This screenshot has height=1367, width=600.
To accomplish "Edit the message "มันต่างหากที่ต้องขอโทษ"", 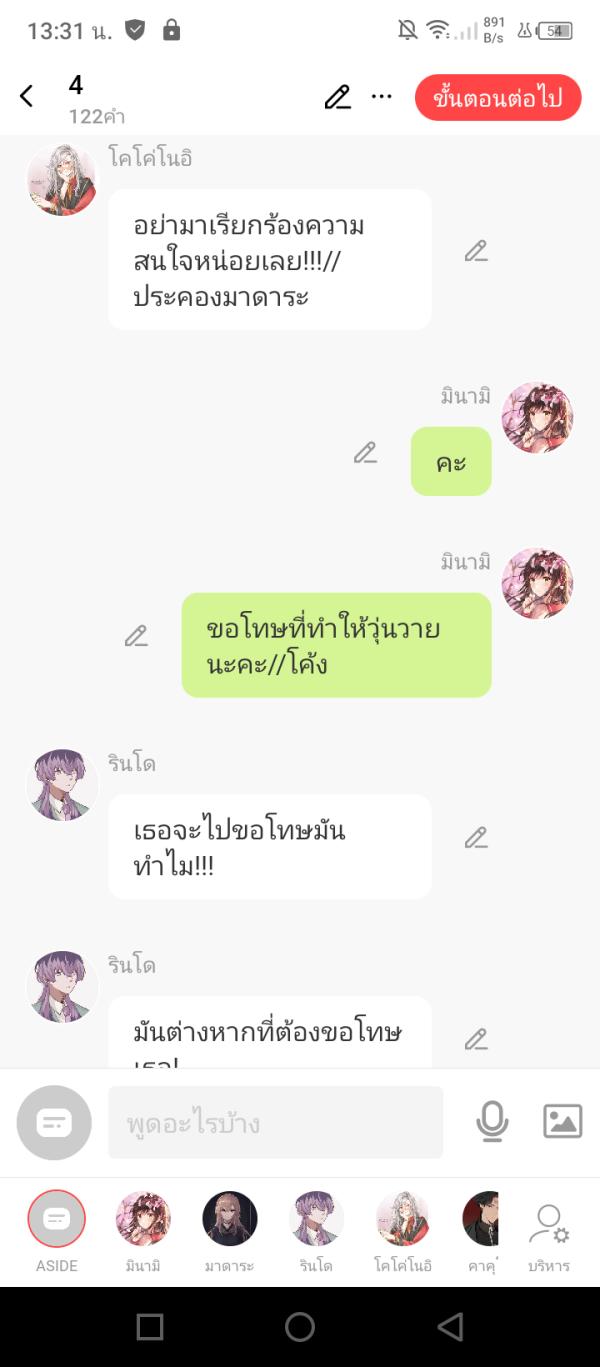I will tap(476, 1039).
